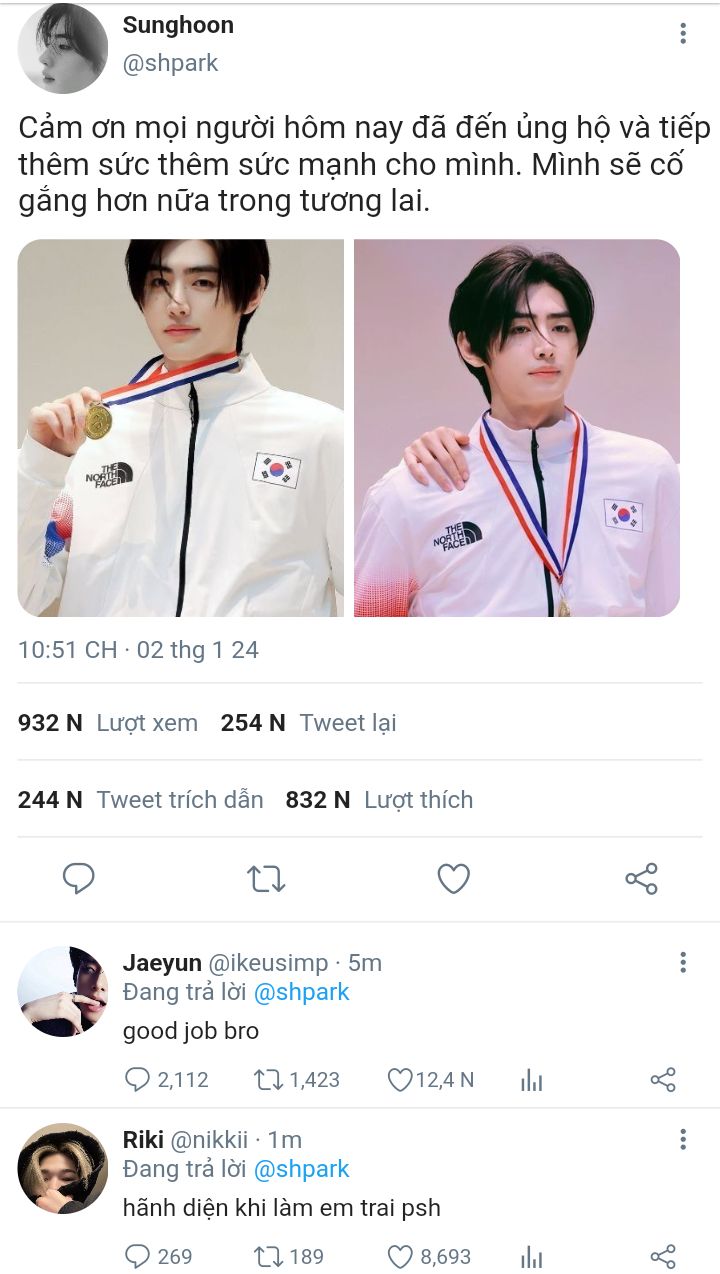Open the @shpark mention in Riki's reply
This screenshot has width=720, height=1274.
click(301, 1169)
